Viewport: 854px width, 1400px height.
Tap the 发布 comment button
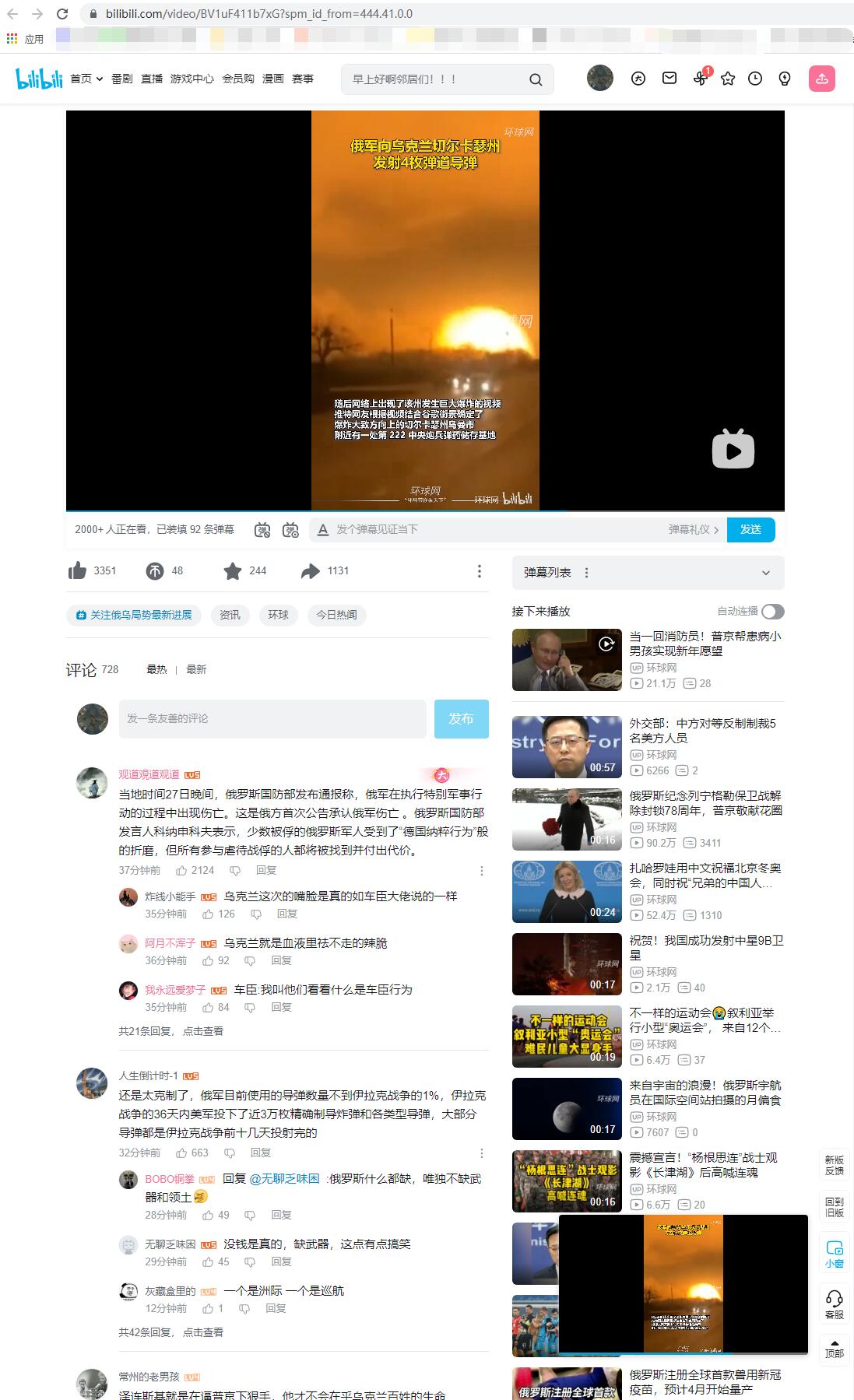pyautogui.click(x=461, y=718)
